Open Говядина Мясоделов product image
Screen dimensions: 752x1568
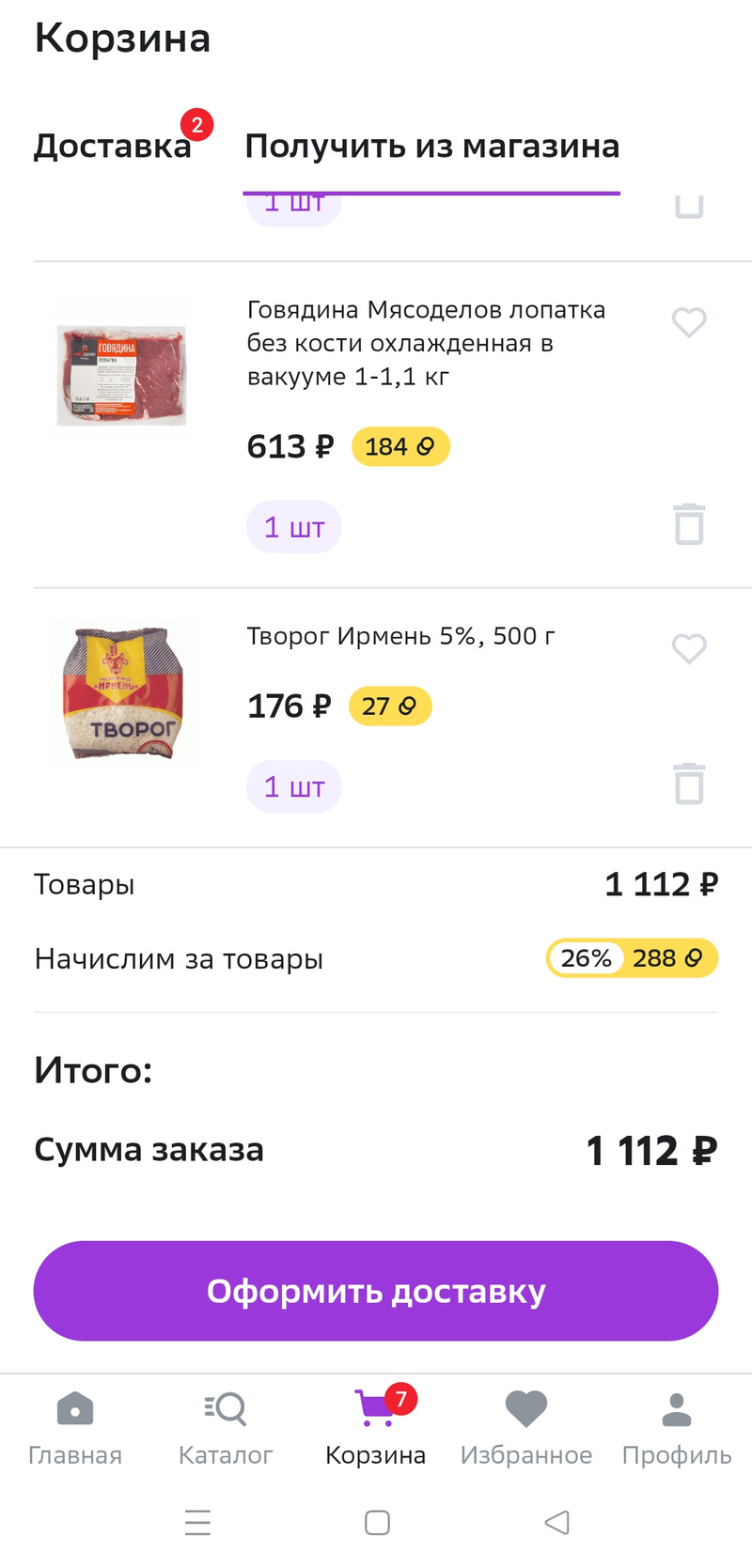(x=122, y=374)
